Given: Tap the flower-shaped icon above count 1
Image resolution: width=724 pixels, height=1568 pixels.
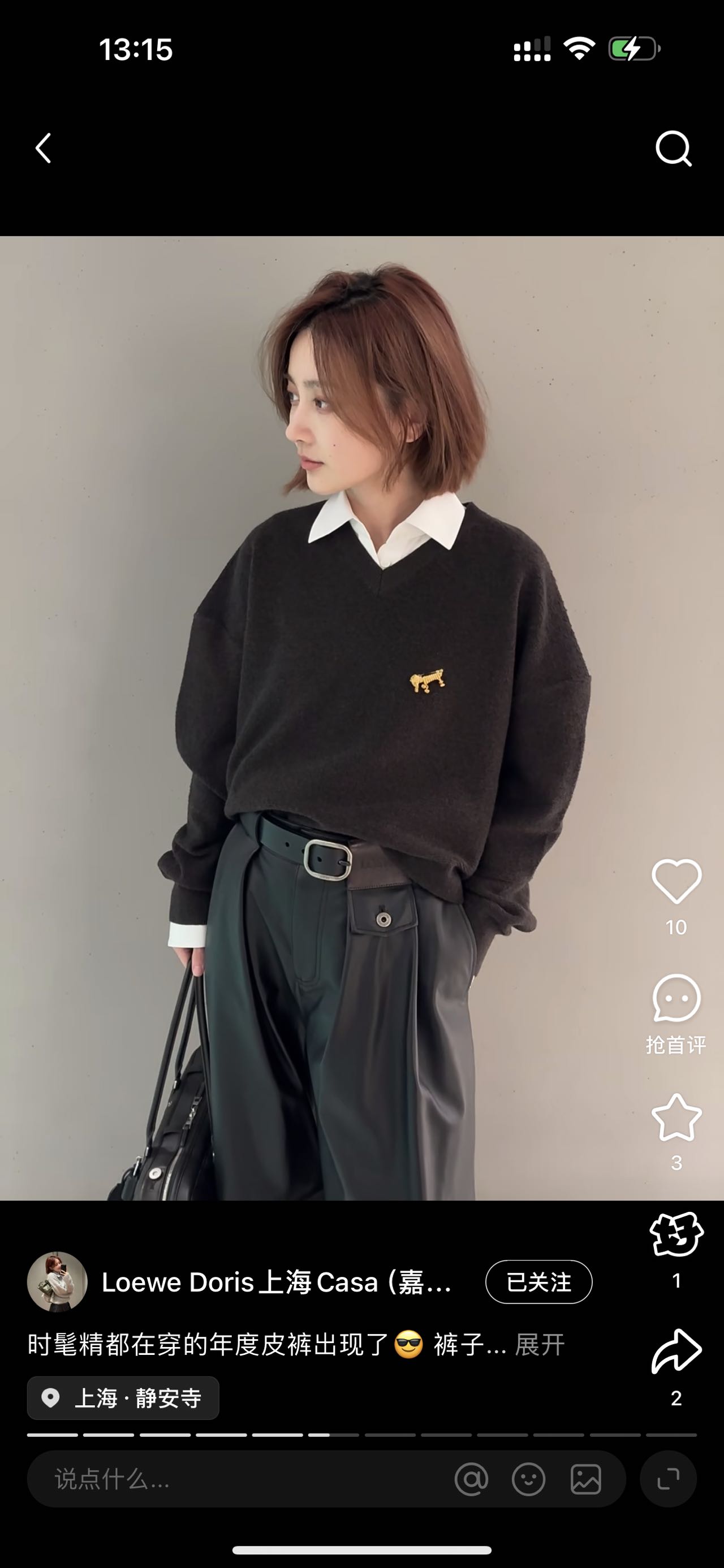Looking at the screenshot, I should tap(676, 1235).
